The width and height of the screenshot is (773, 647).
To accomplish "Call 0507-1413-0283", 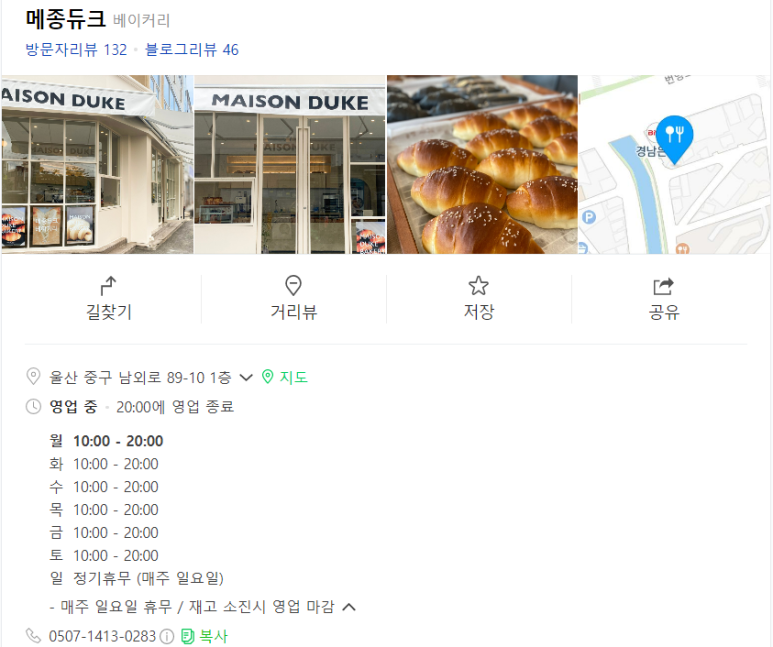I will point(102,636).
